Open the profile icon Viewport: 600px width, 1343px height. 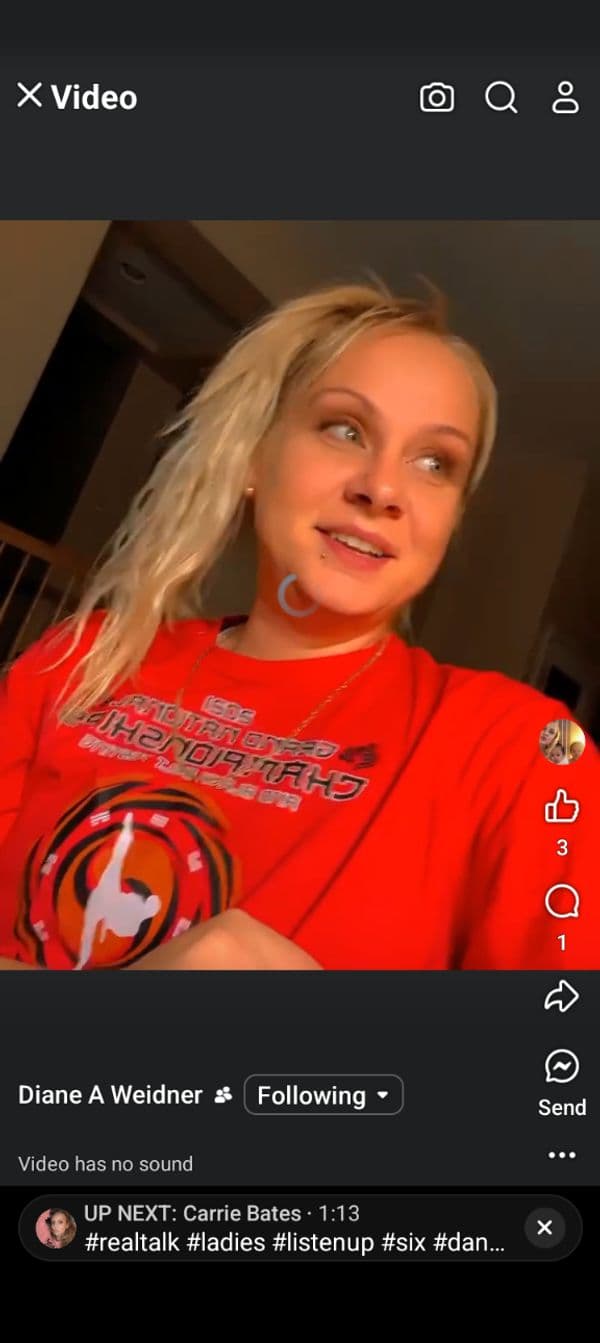(565, 97)
